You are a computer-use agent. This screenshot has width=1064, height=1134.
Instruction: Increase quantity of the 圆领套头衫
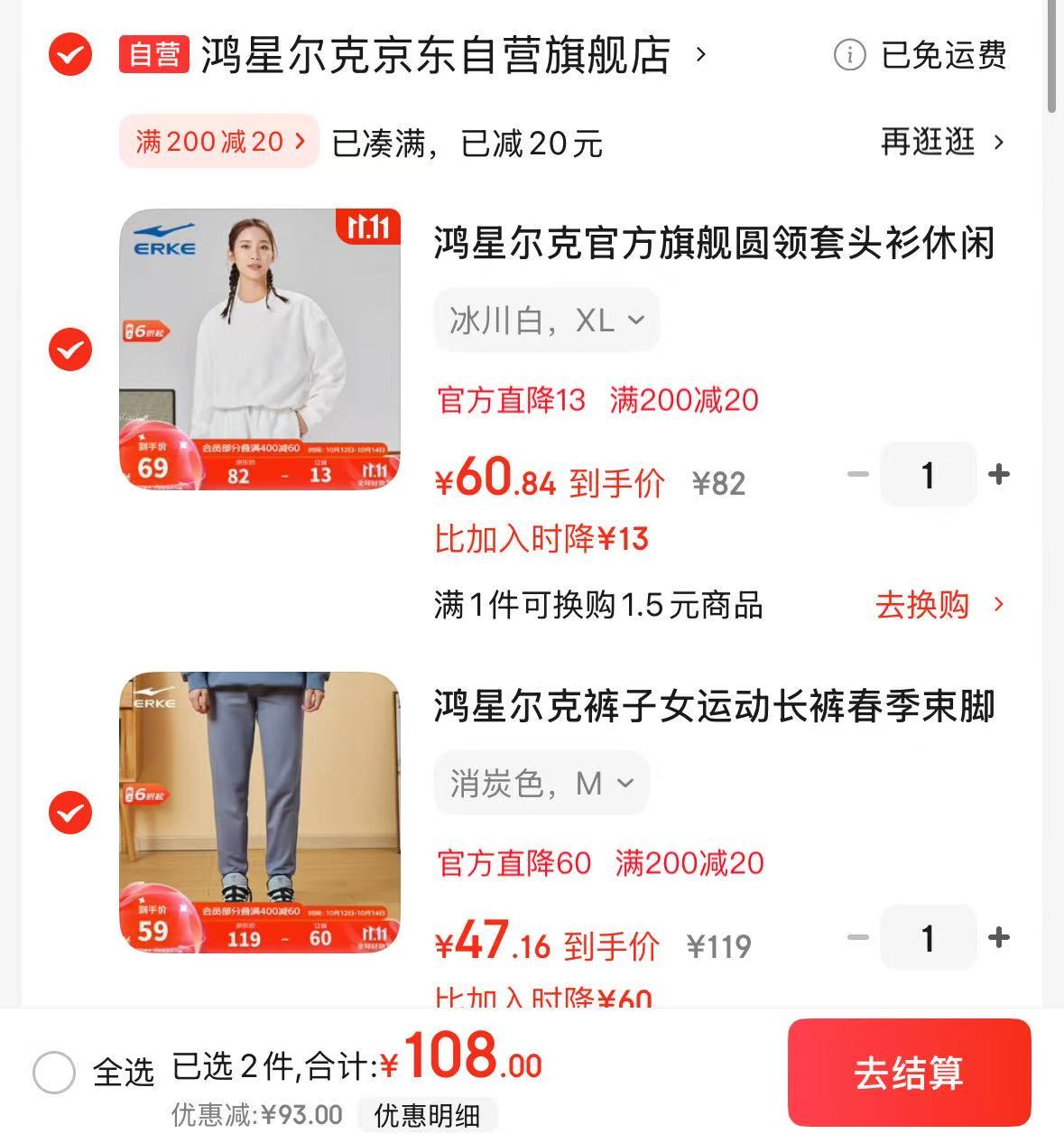(x=998, y=475)
